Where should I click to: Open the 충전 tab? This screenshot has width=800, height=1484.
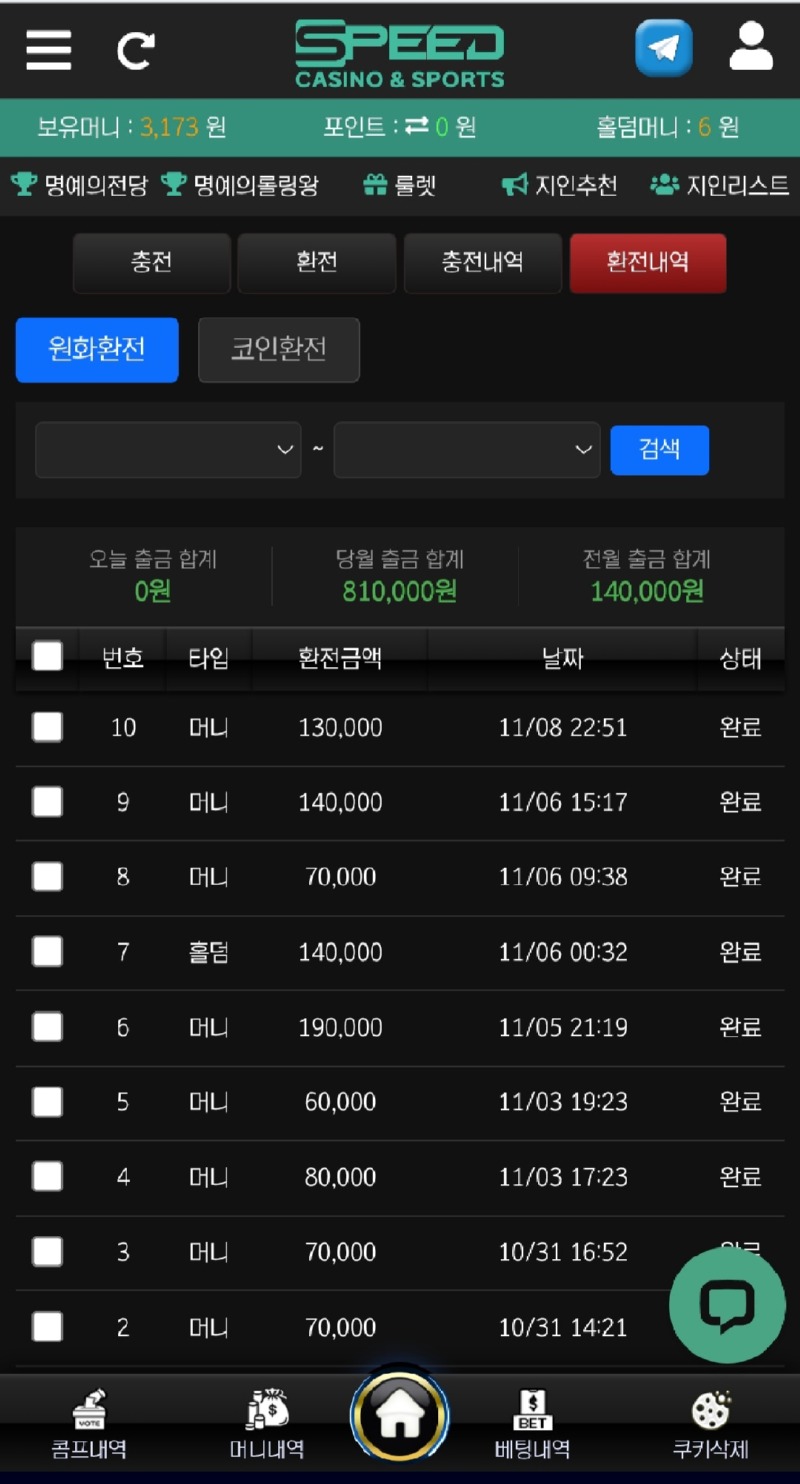(152, 263)
